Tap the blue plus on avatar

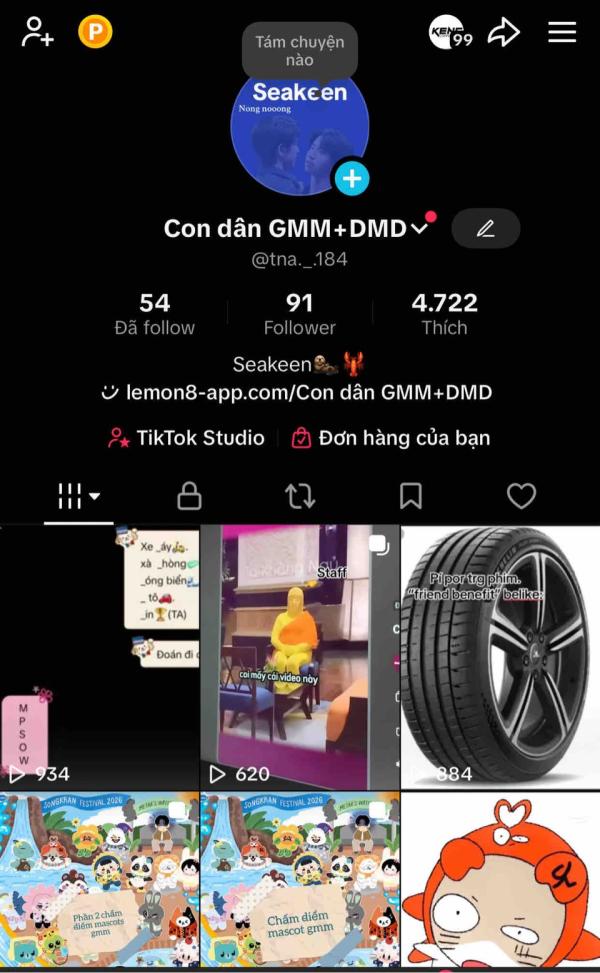352,178
